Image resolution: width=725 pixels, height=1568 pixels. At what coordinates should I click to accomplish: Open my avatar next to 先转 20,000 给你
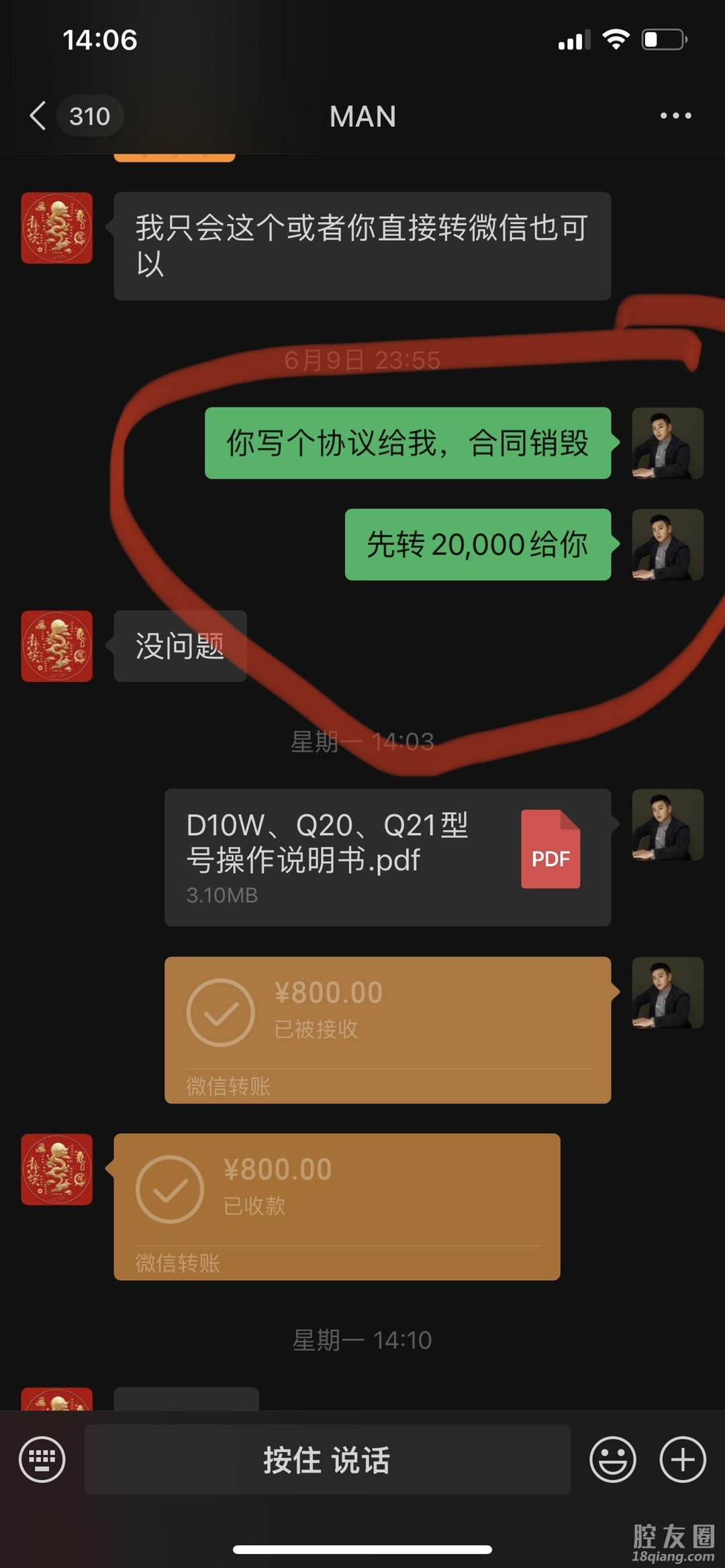667,544
